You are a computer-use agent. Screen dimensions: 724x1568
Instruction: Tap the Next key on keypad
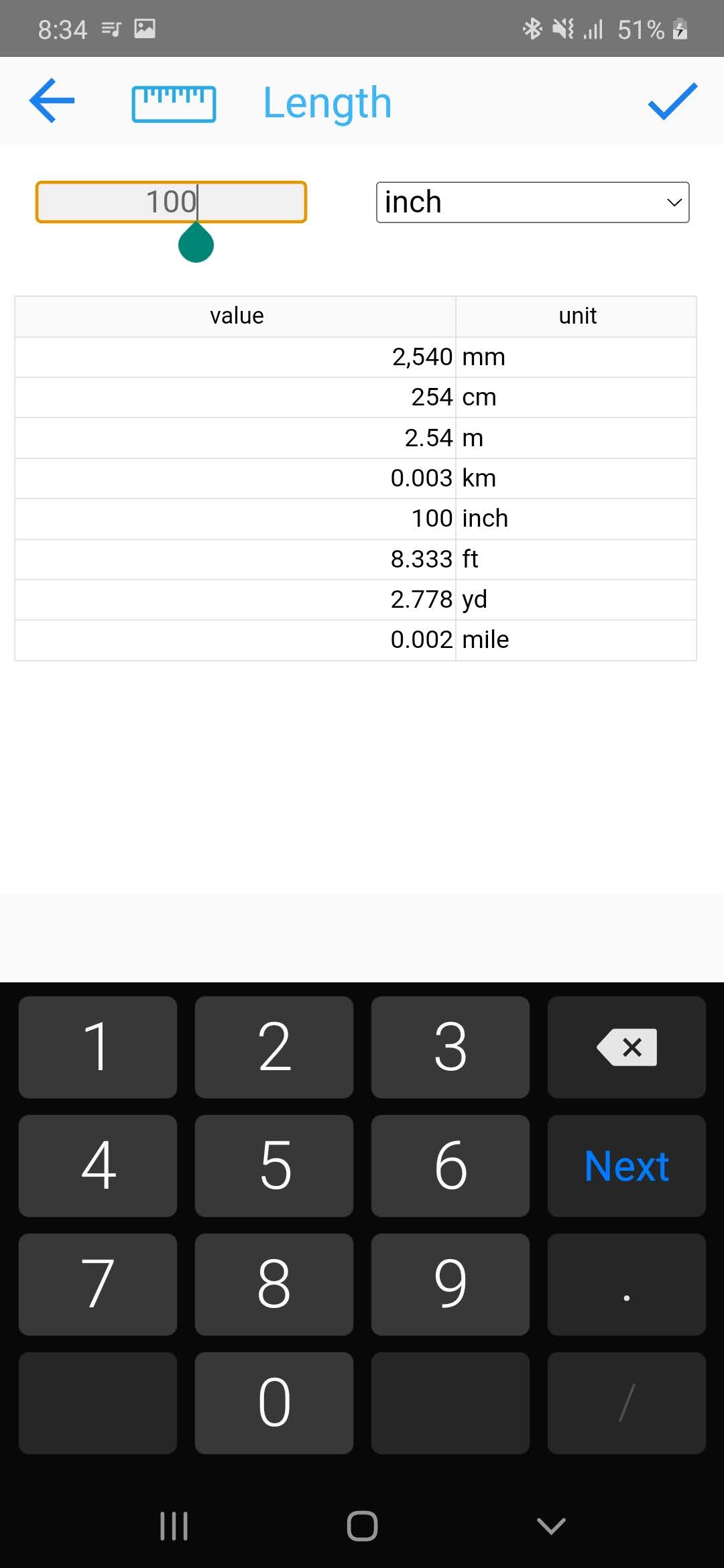coord(626,1166)
